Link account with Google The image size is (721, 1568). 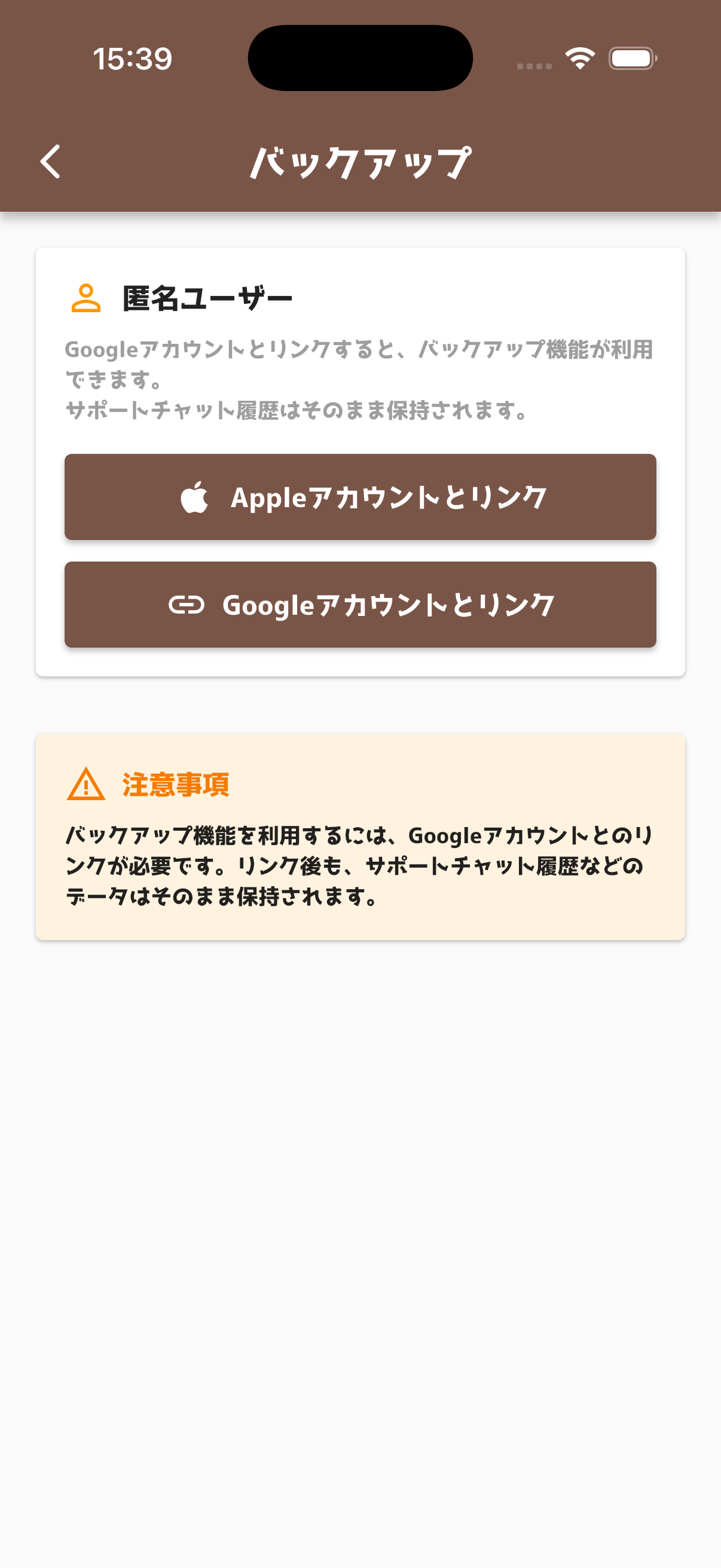360,604
